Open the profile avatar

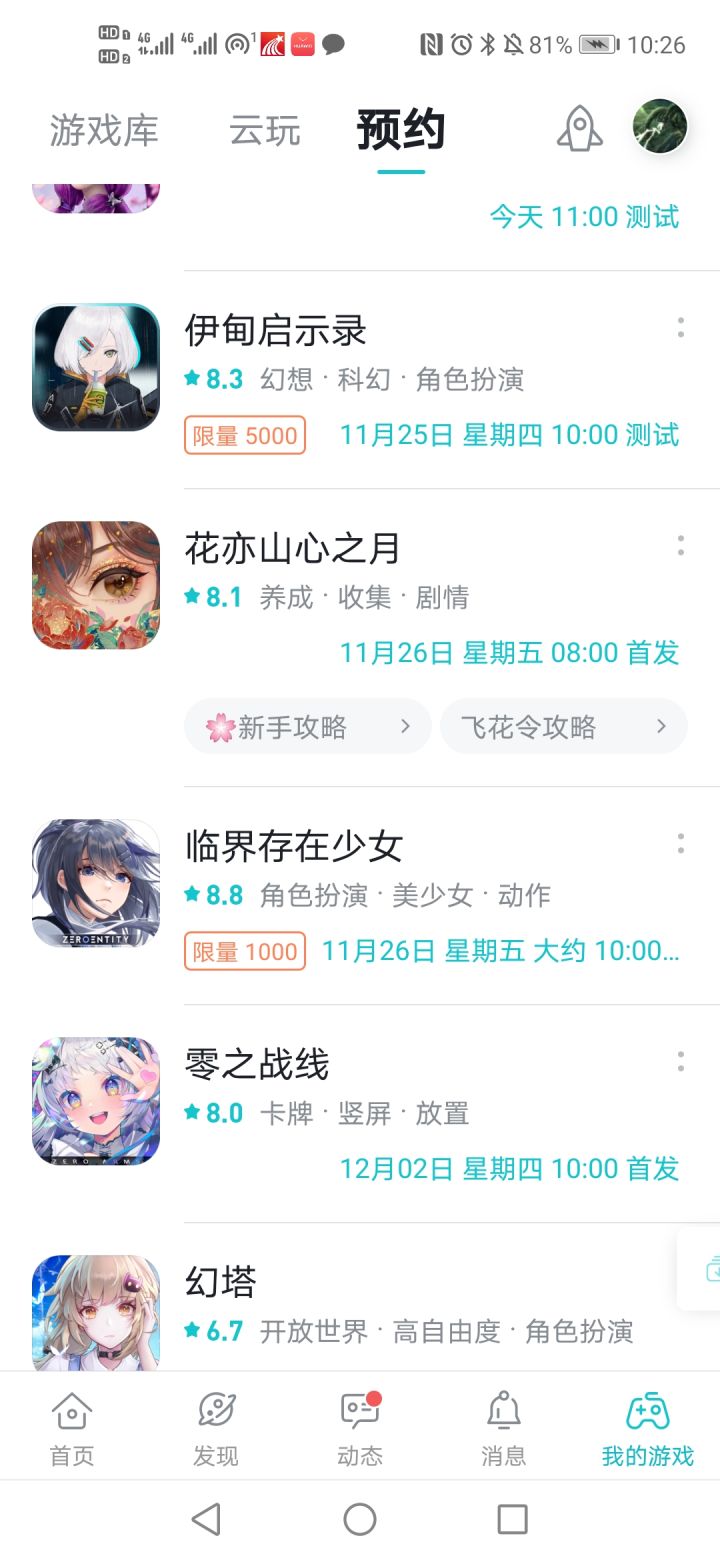click(660, 126)
